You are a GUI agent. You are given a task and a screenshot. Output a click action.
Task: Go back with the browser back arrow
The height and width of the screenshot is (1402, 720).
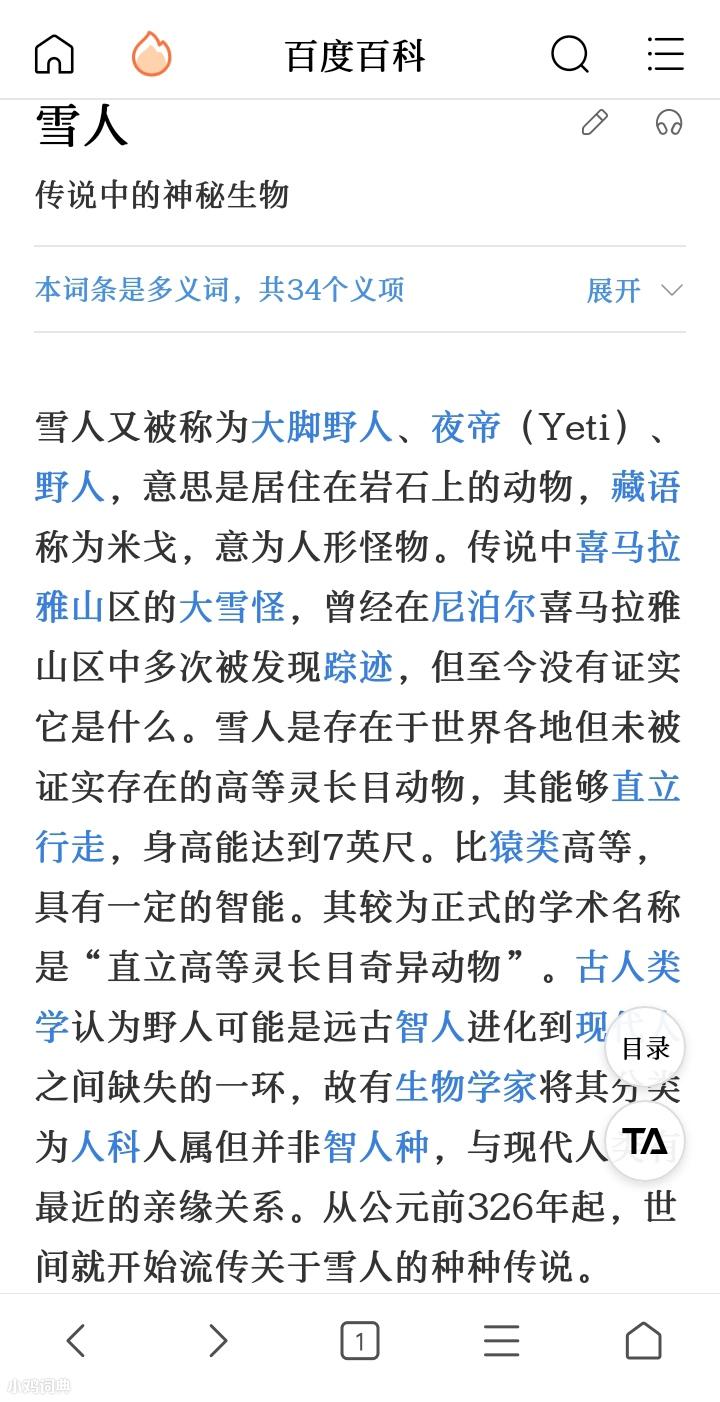click(76, 1341)
